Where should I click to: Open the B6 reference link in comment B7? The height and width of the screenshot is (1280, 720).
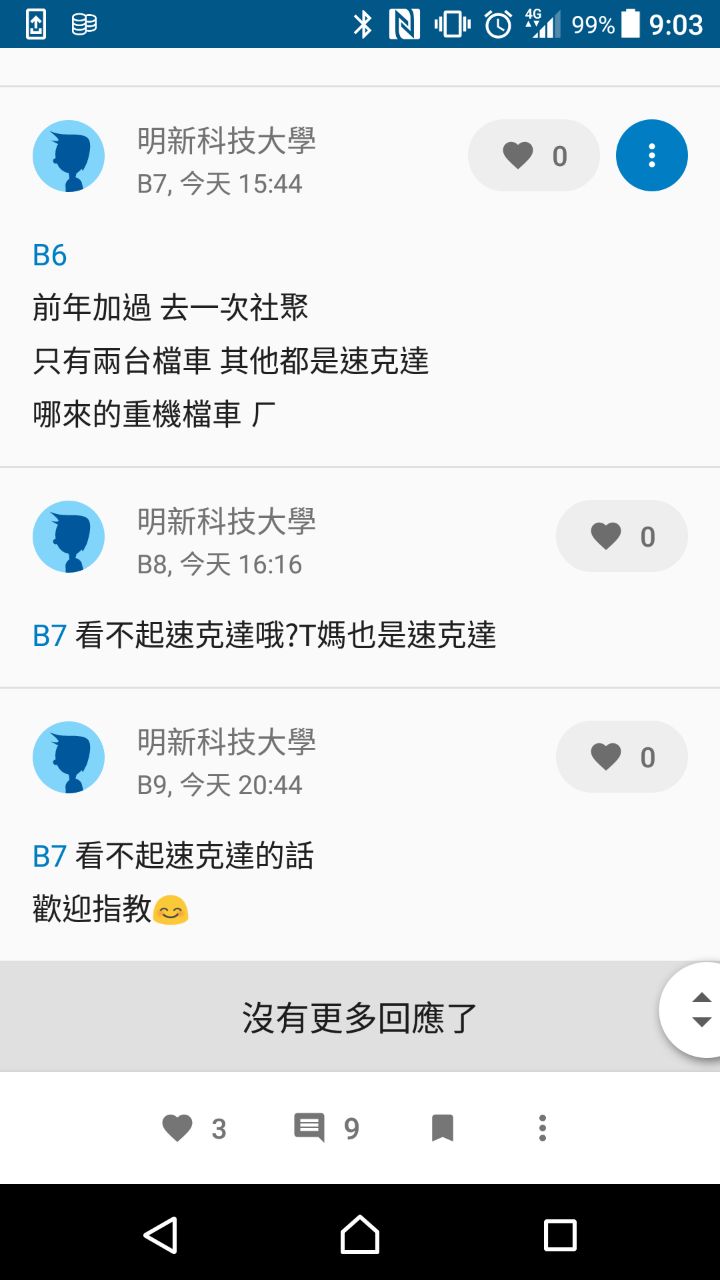click(x=50, y=255)
